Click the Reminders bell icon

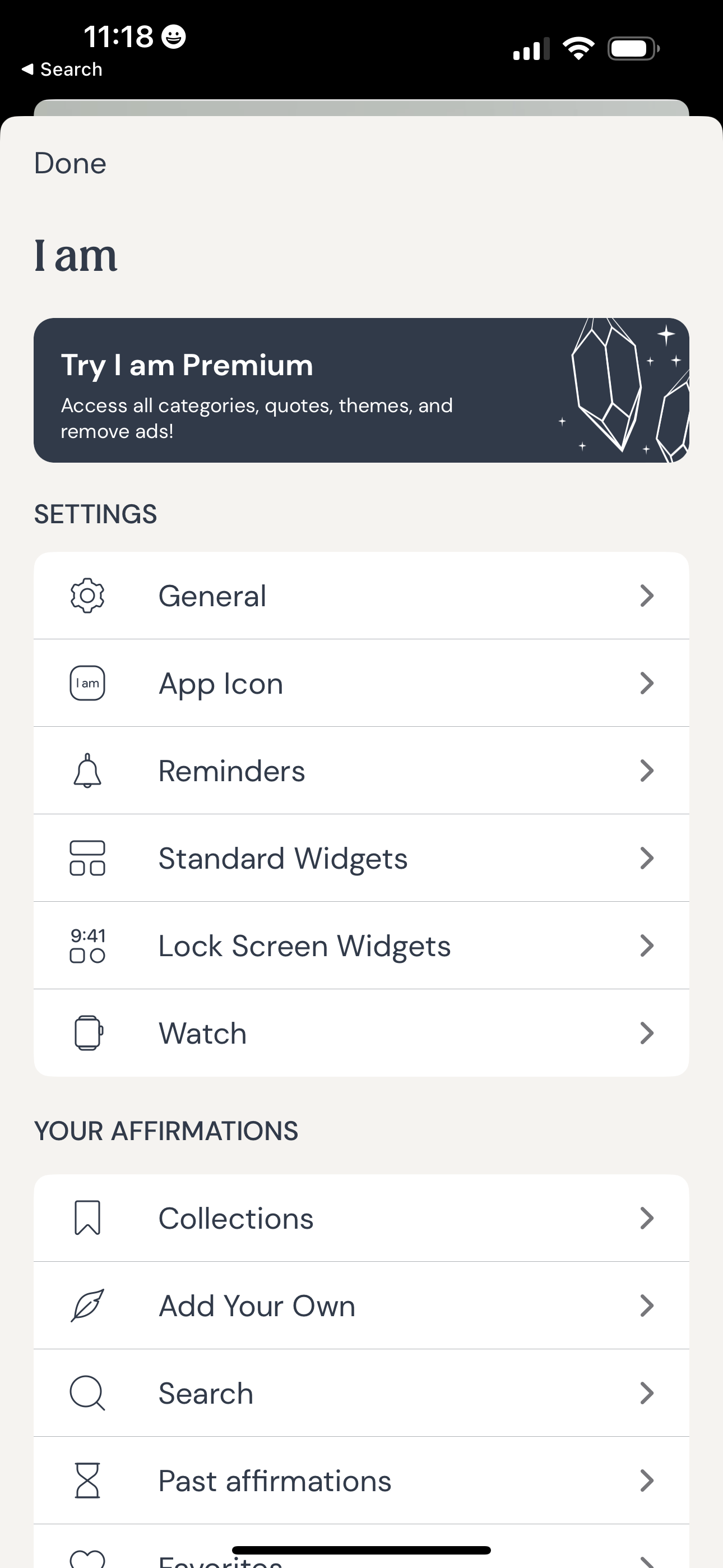(x=87, y=770)
